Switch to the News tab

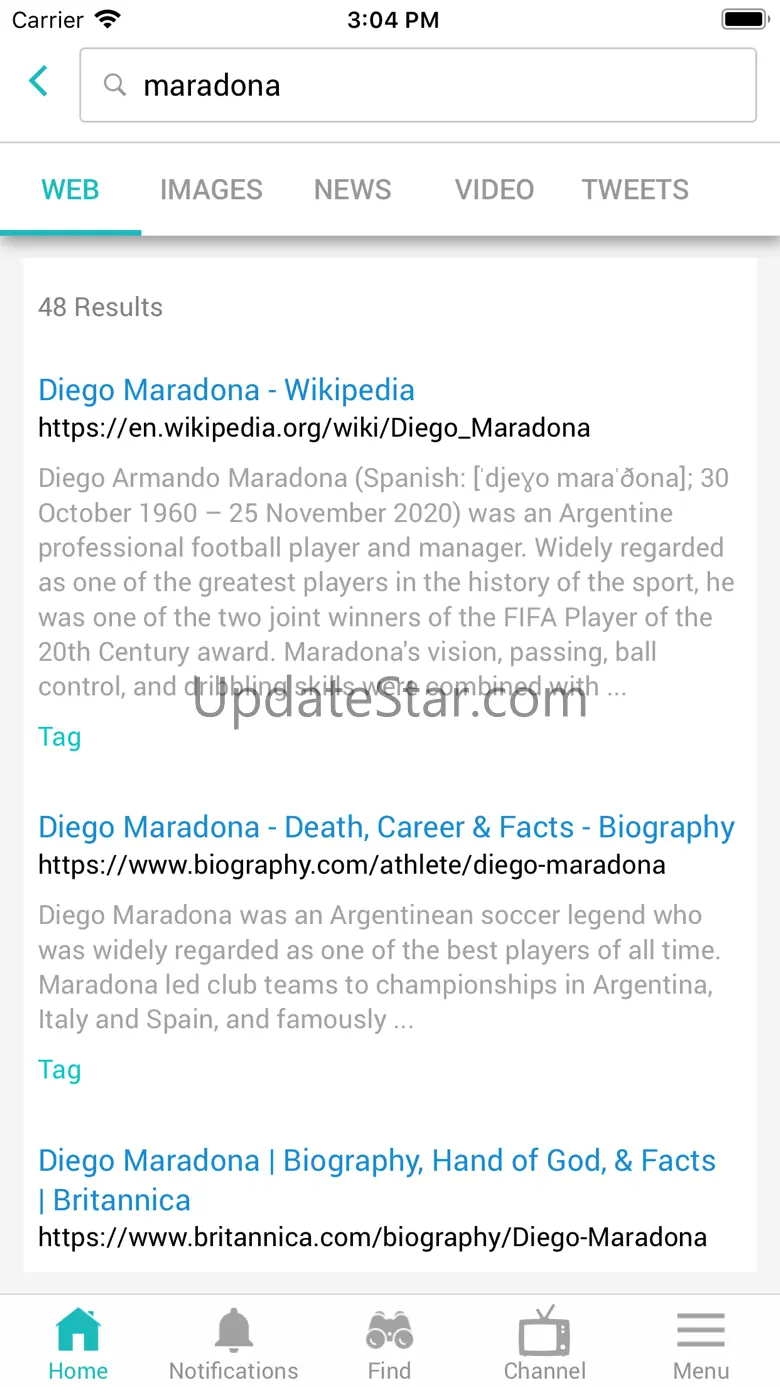click(x=352, y=190)
